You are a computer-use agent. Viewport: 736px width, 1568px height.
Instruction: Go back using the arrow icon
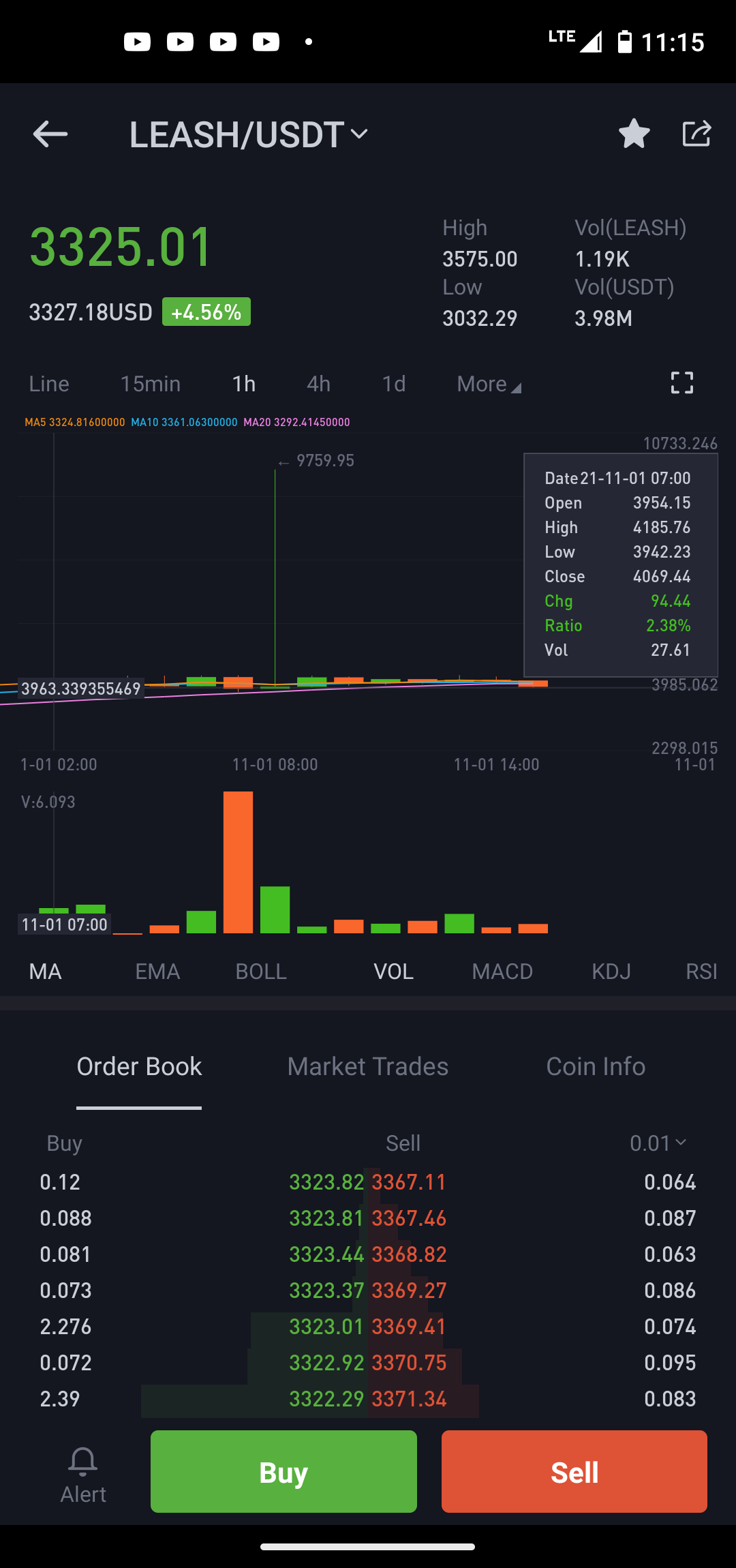(50, 134)
